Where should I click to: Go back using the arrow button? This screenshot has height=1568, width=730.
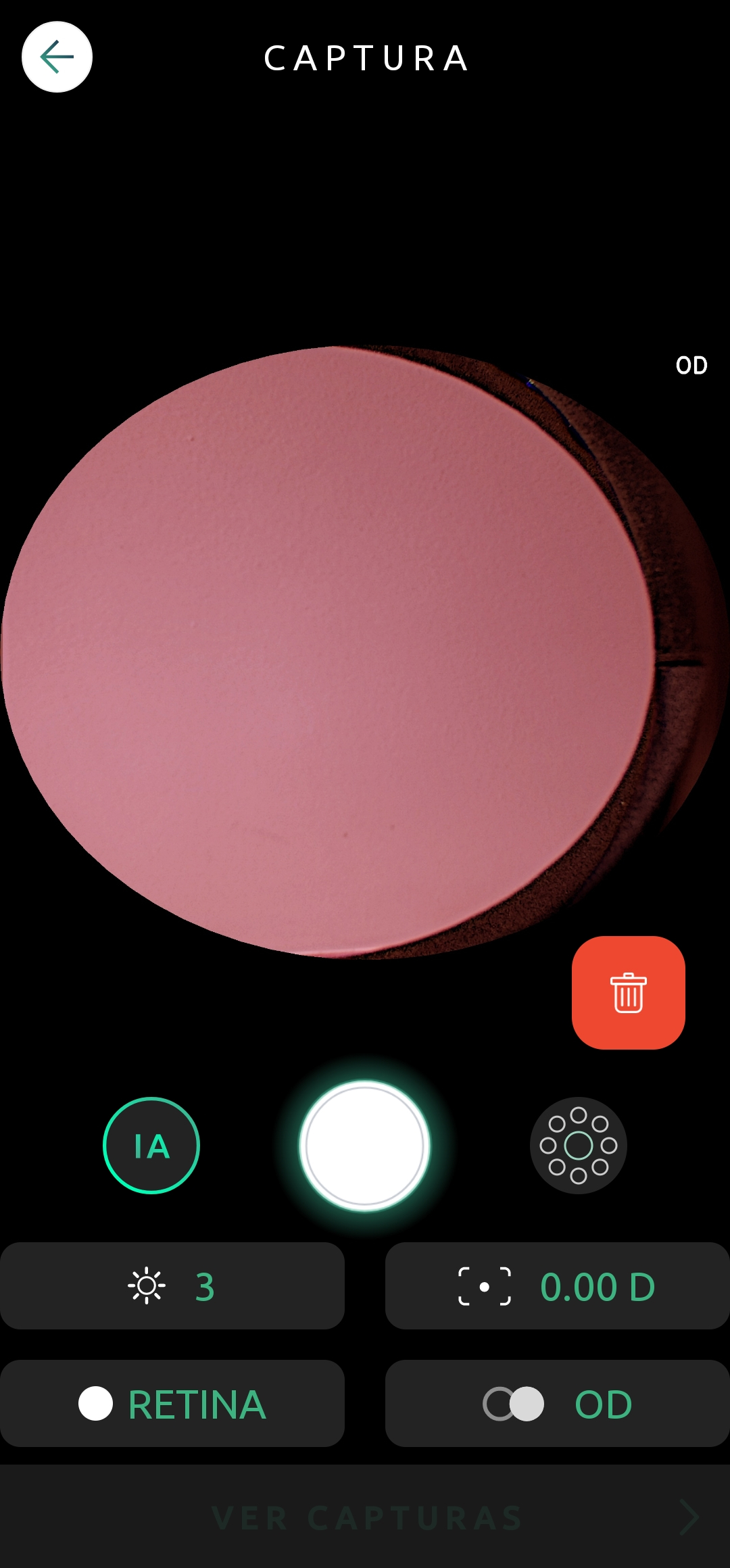click(x=57, y=57)
